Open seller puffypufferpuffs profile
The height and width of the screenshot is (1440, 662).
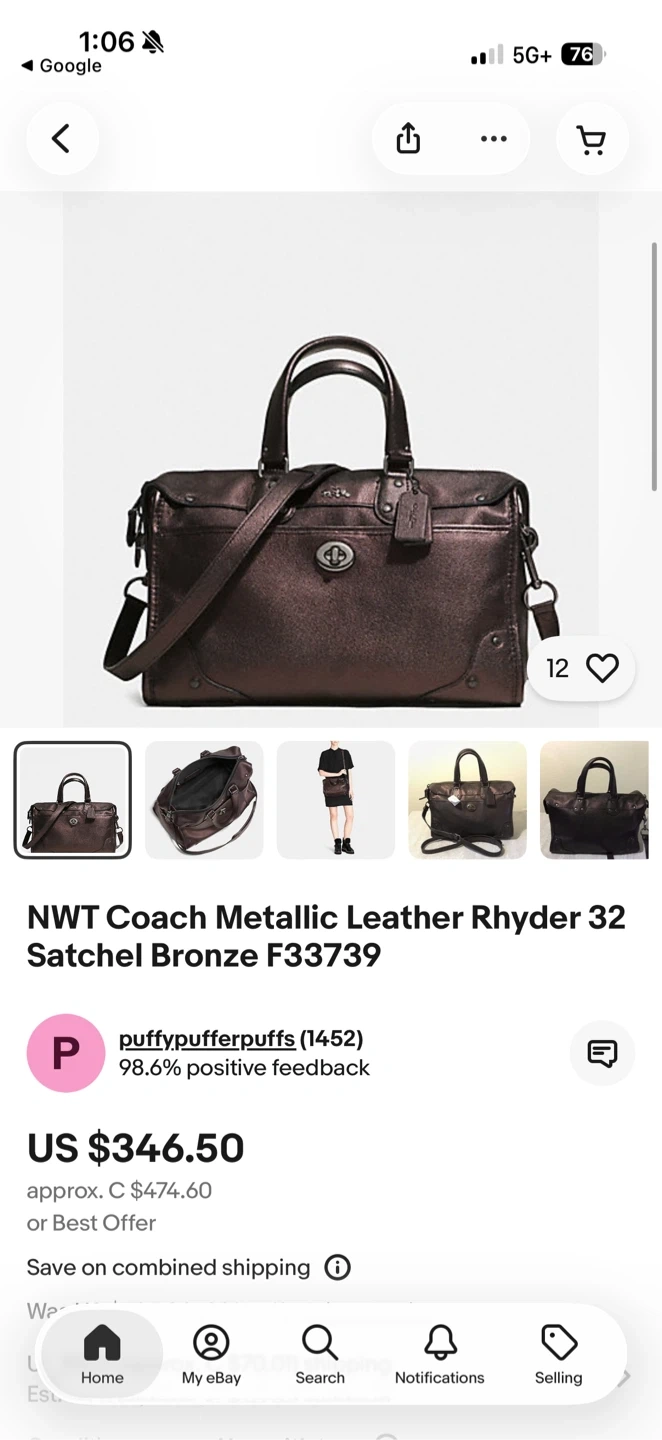[206, 1039]
